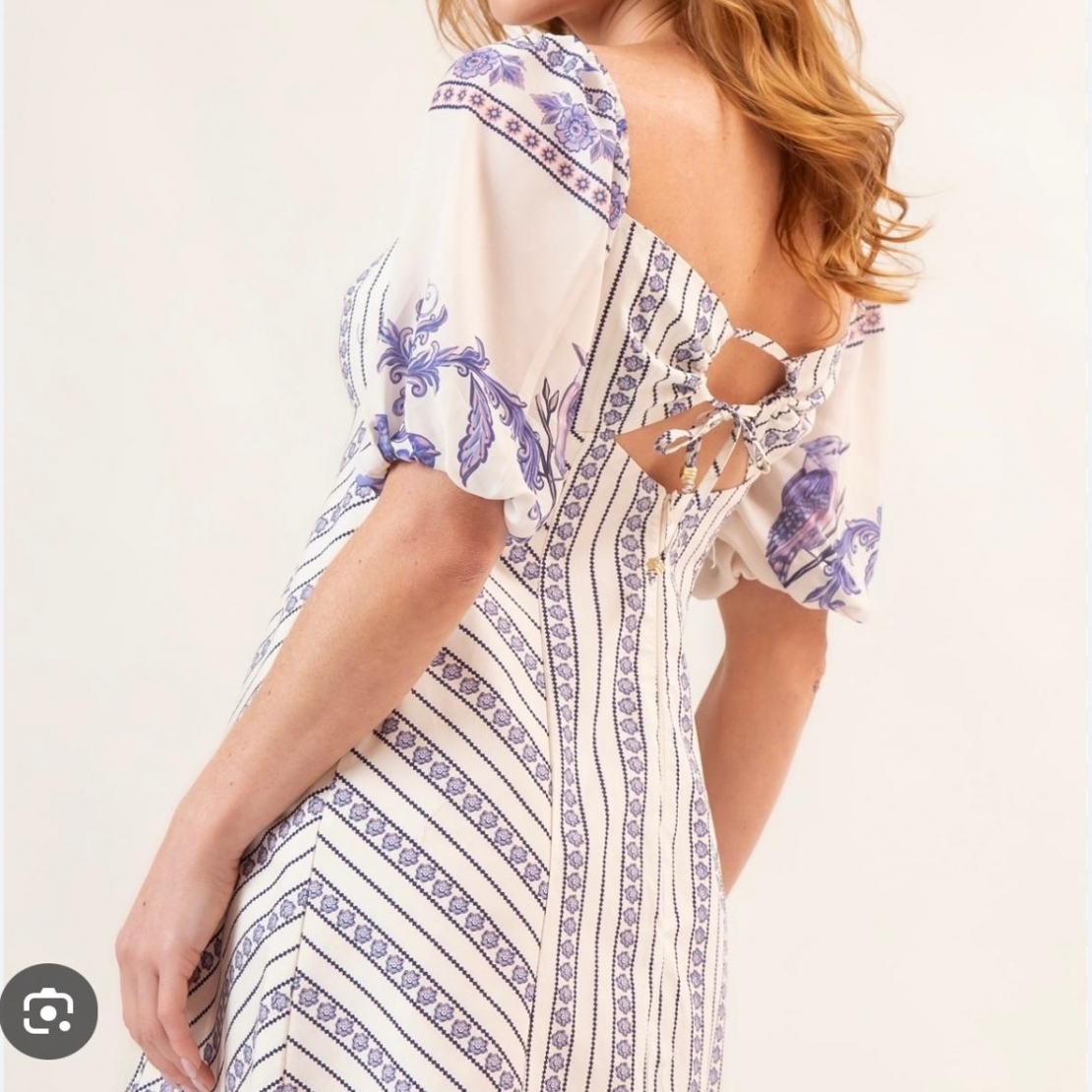The height and width of the screenshot is (1092, 1092).
Task: Search this image with Google Lens
Action: (x=48, y=1010)
